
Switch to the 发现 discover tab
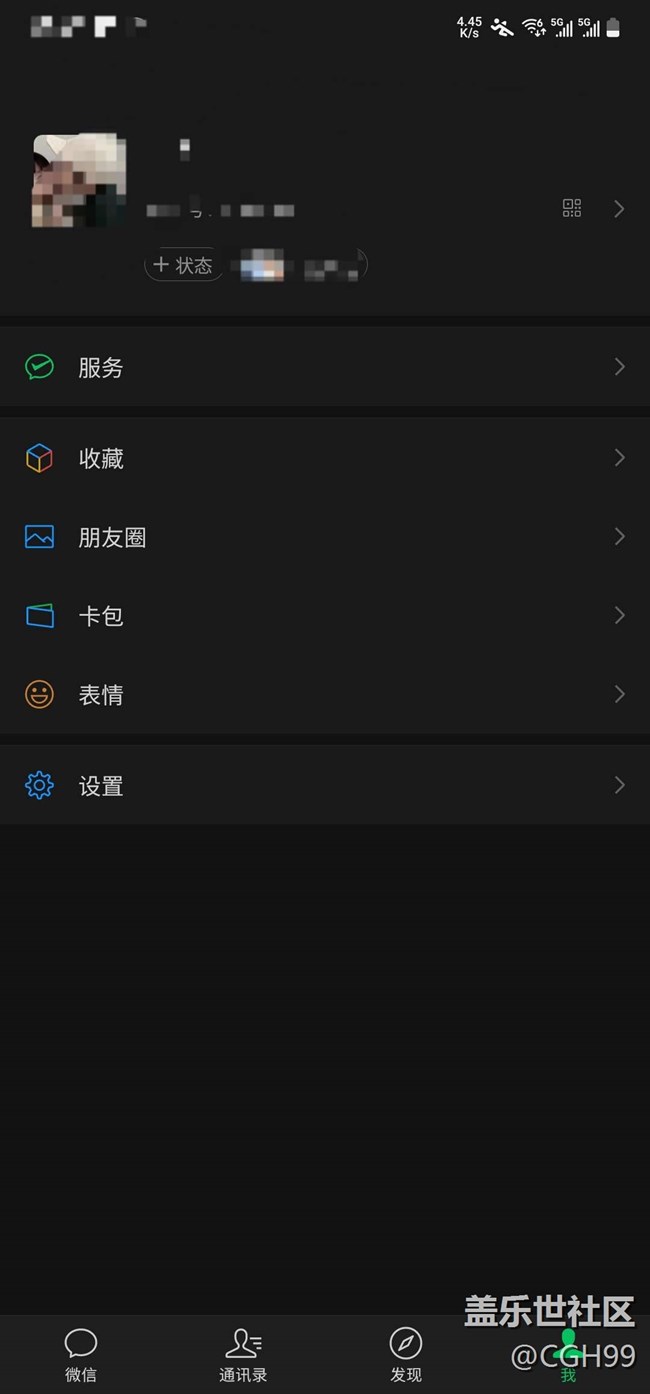(x=406, y=1355)
